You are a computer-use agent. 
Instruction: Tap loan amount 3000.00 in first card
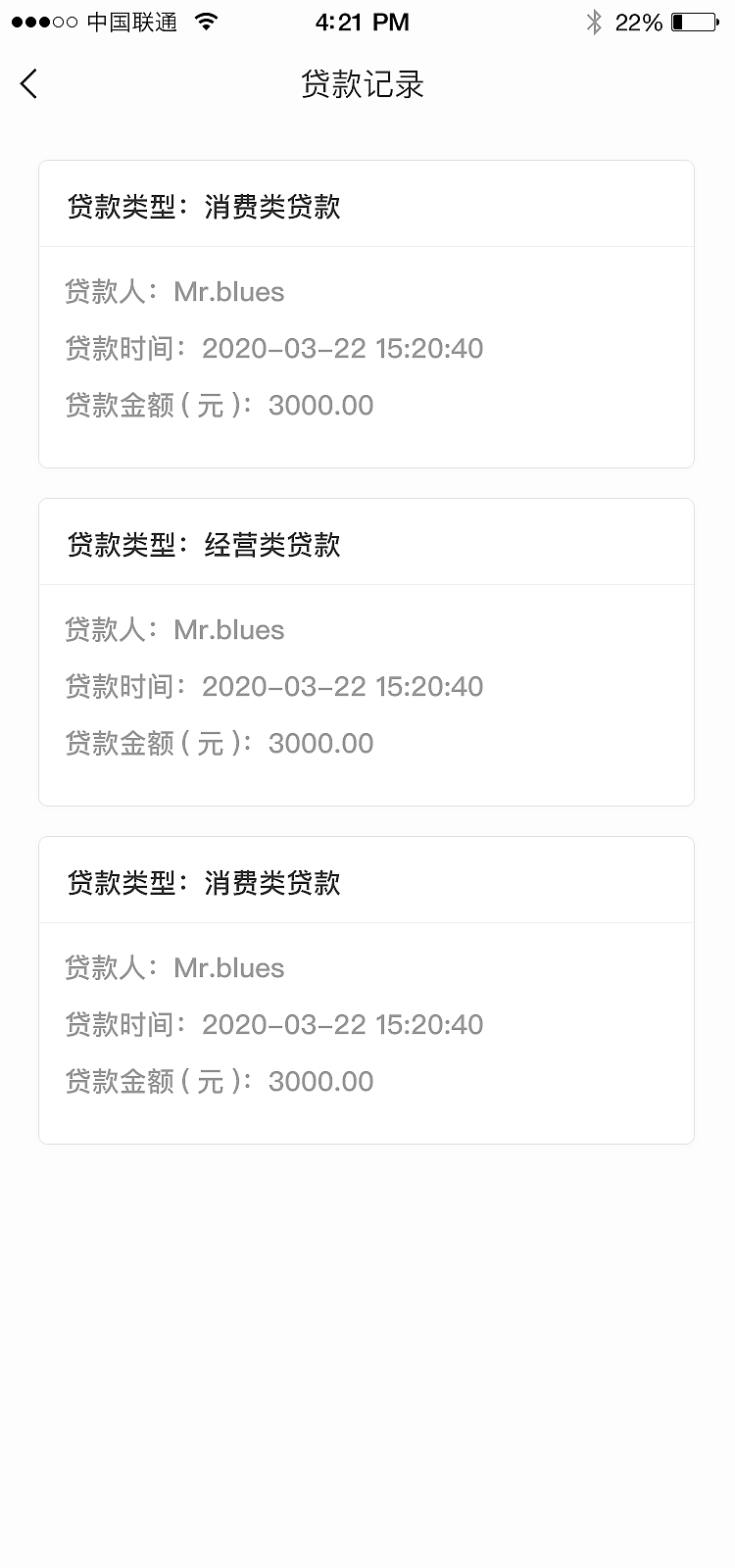(321, 405)
